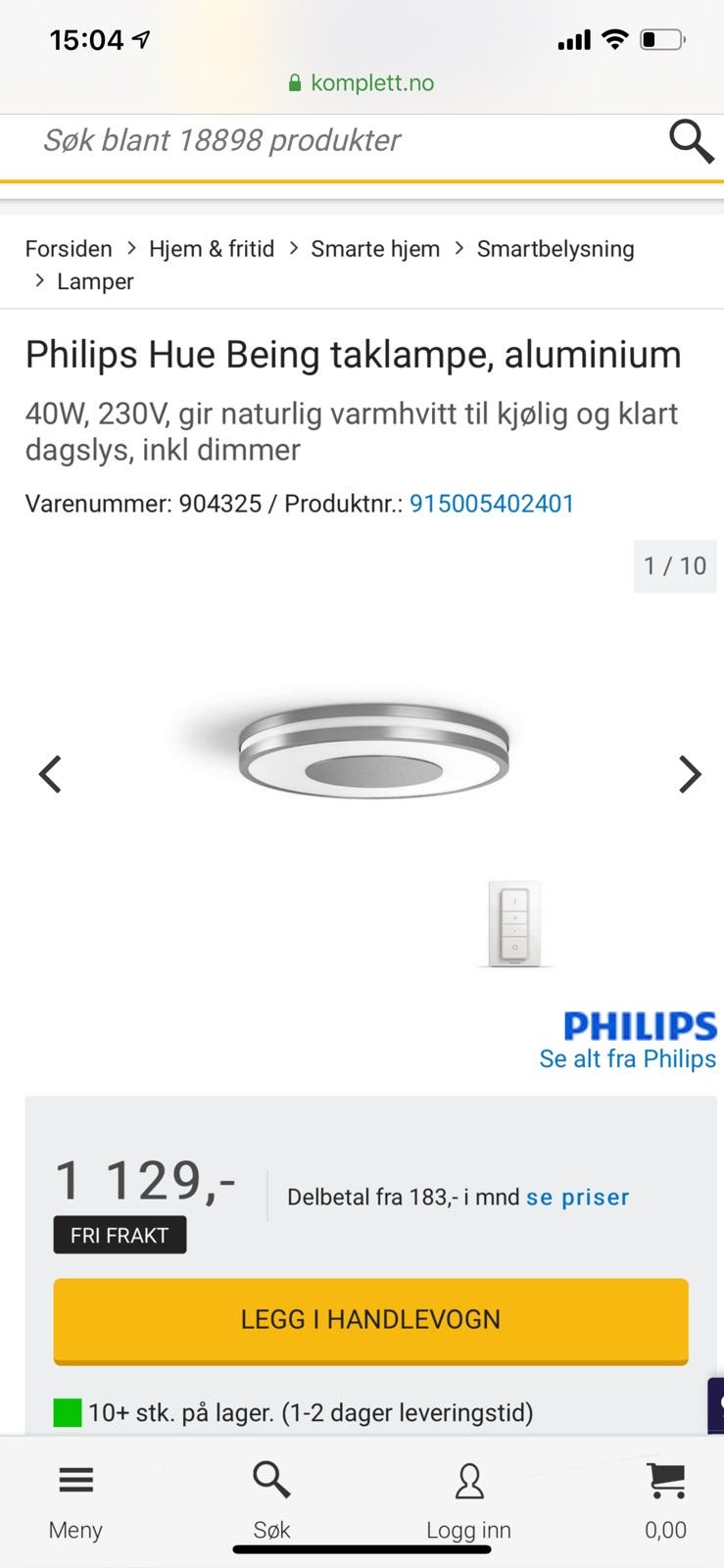
Task: Tap the search magnifier icon
Action: click(692, 141)
